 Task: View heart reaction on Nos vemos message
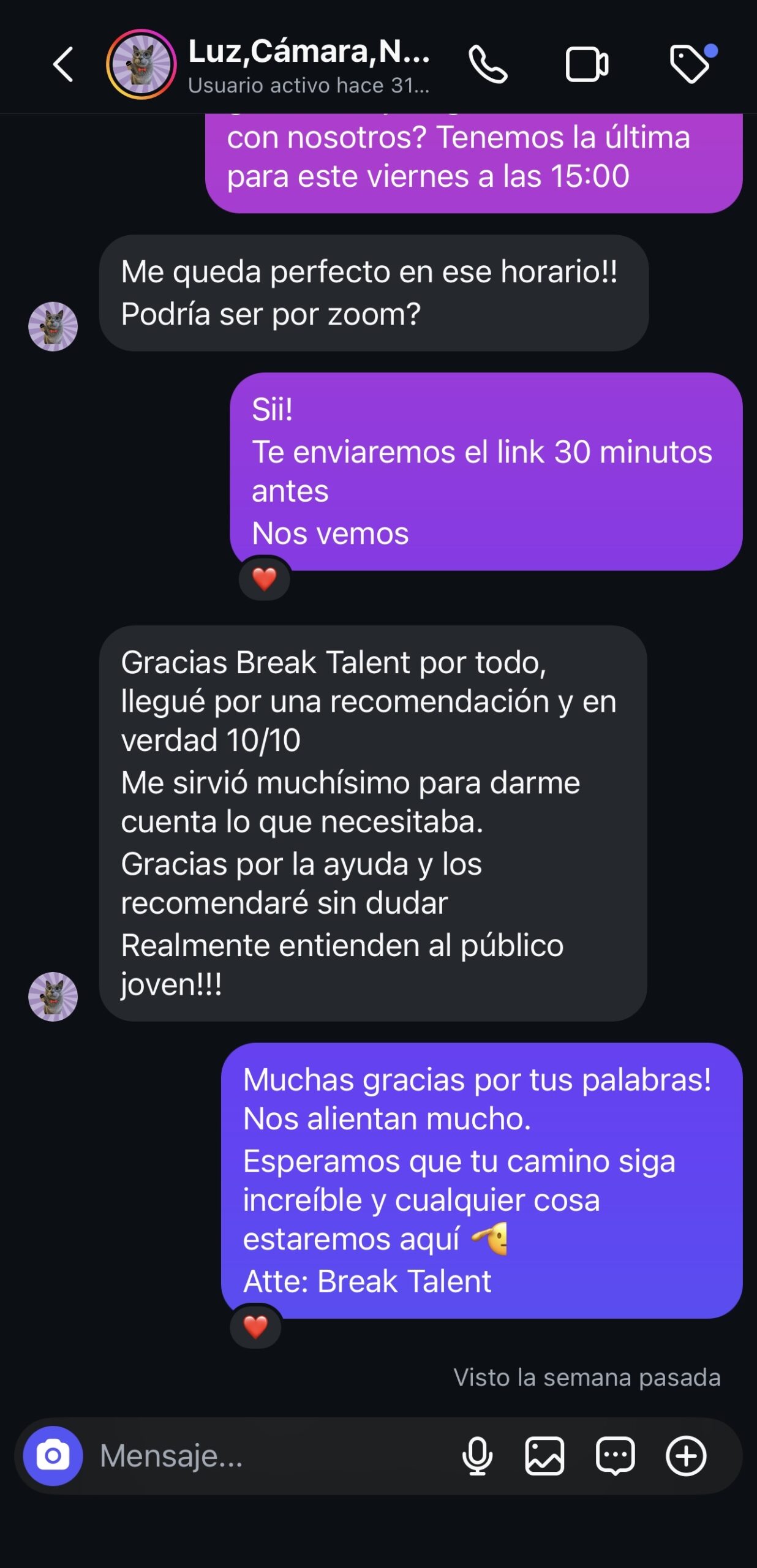[265, 578]
